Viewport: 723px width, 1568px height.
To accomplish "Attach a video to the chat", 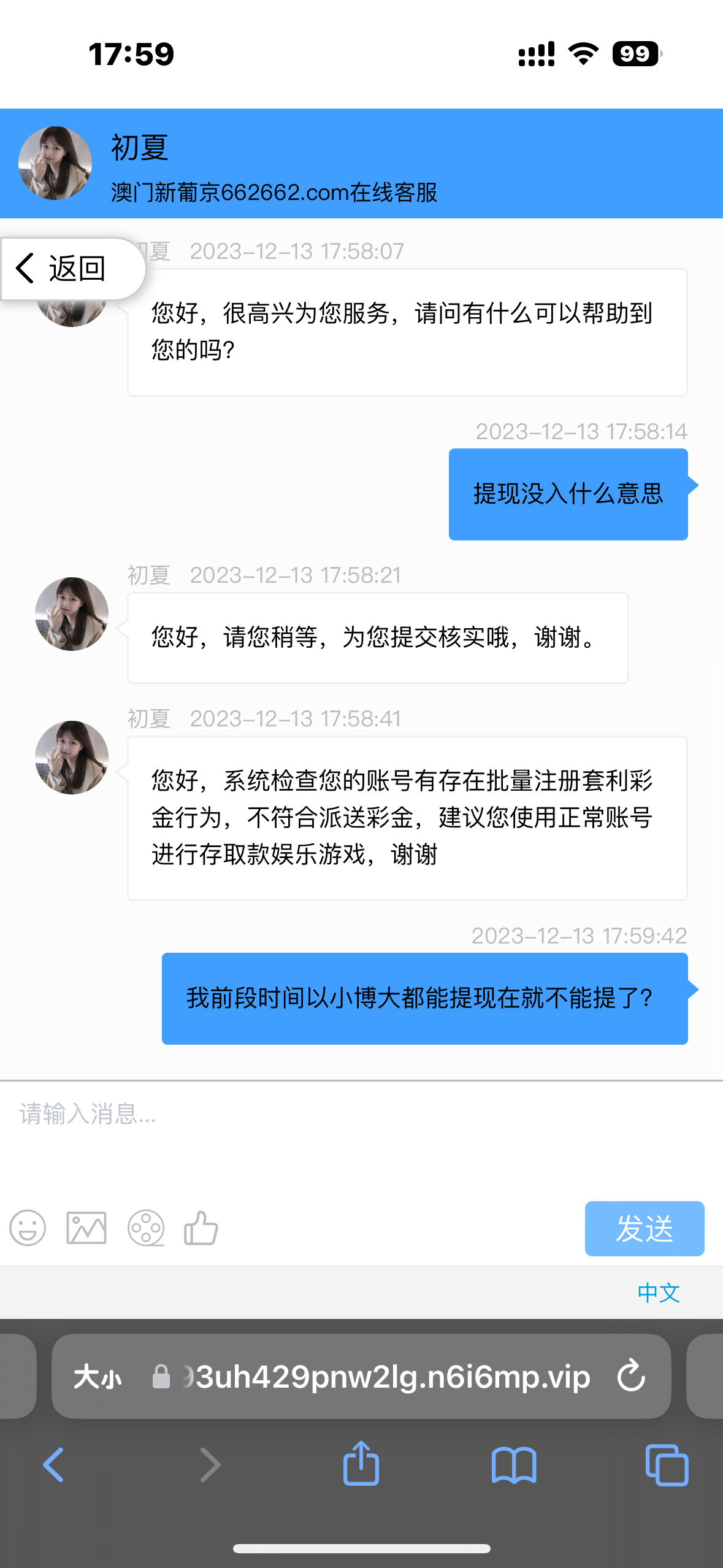I will click(x=145, y=1228).
